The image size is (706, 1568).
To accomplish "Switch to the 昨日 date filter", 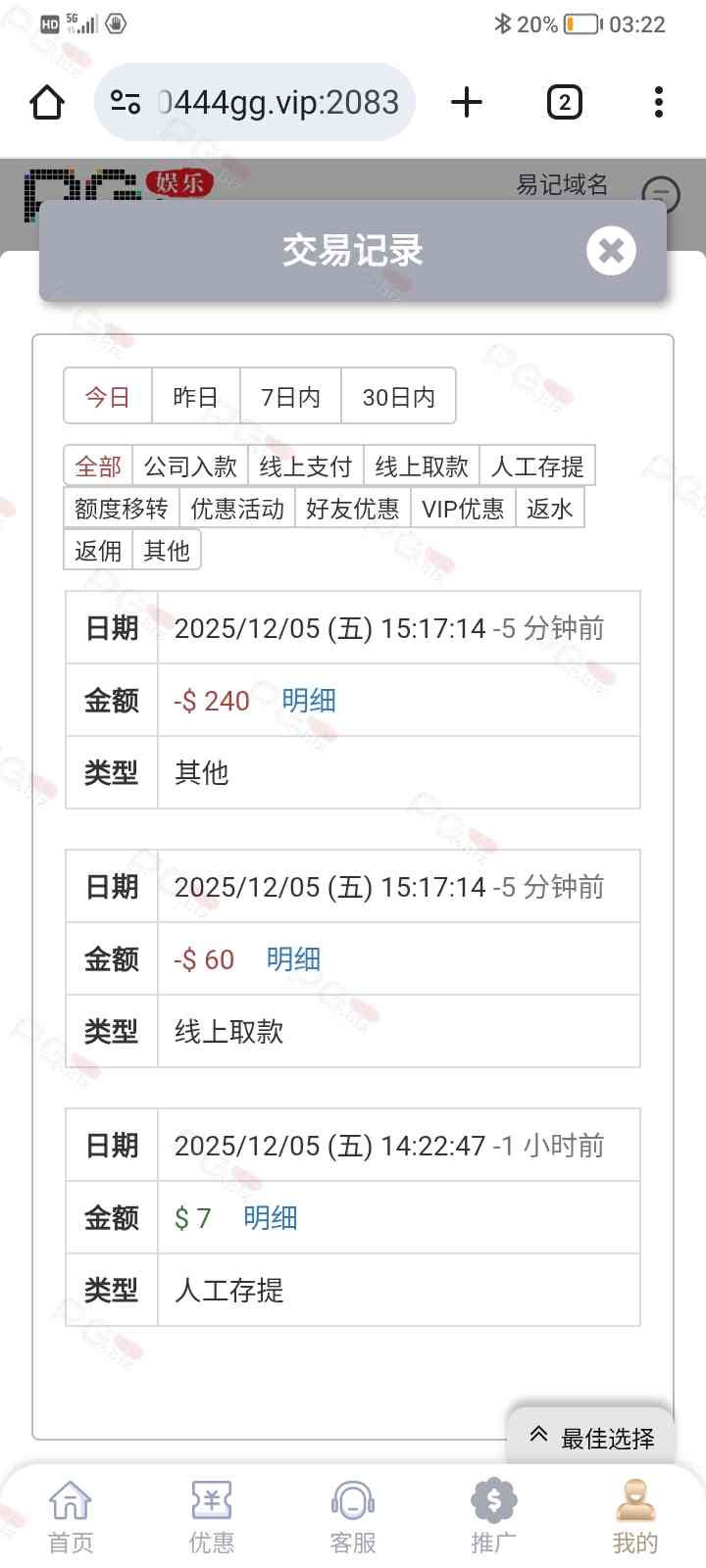I will click(195, 397).
